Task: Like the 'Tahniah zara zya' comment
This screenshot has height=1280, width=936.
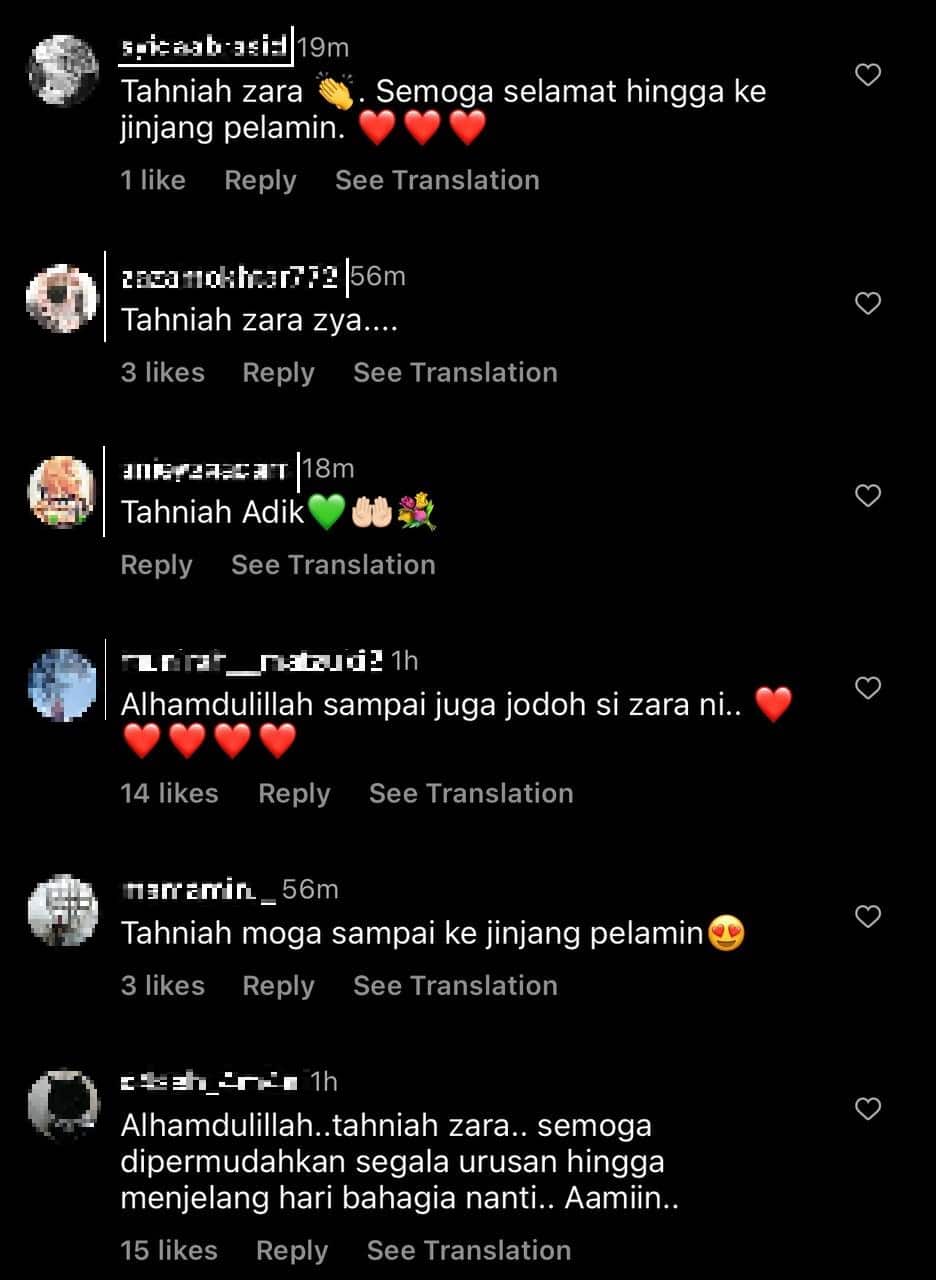Action: click(x=868, y=303)
